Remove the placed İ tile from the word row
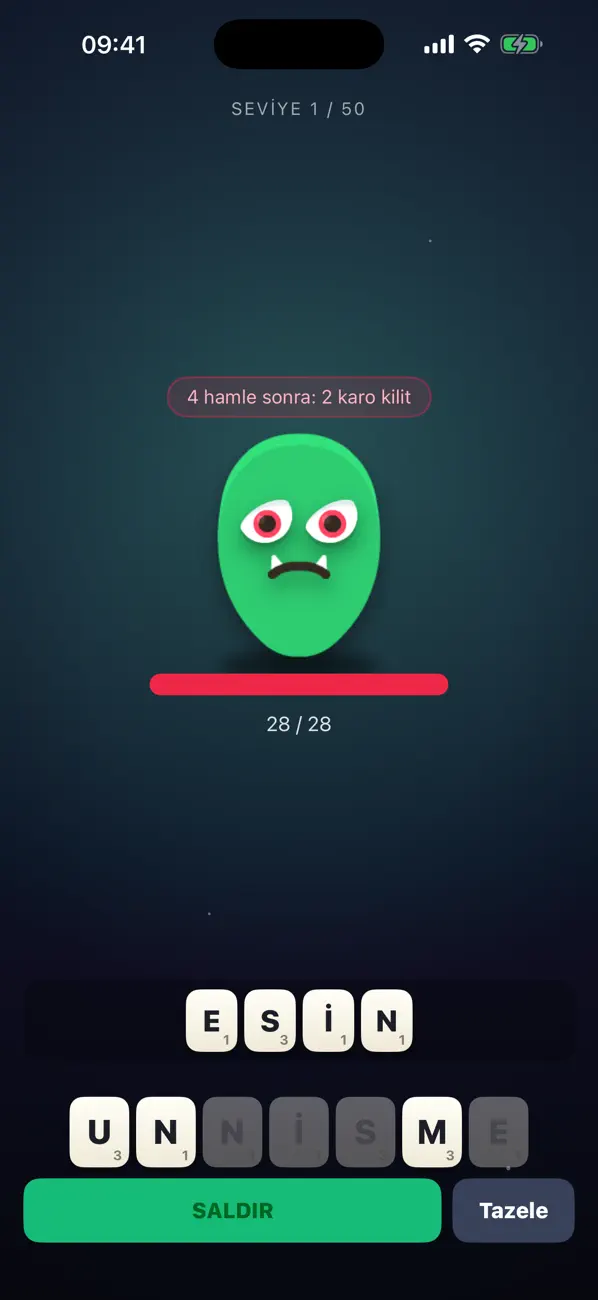 click(328, 1021)
